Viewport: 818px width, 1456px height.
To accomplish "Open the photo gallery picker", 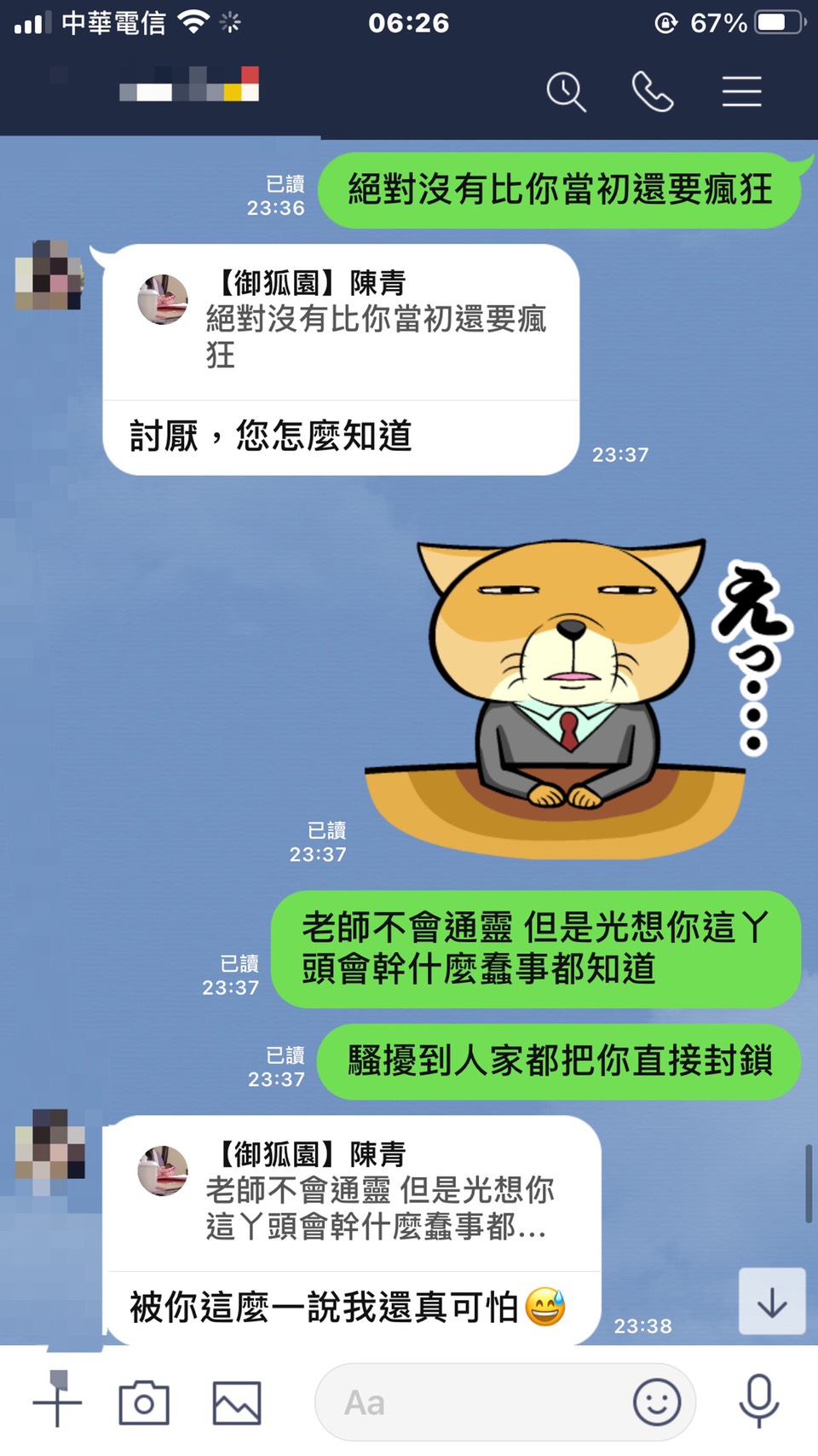I will pyautogui.click(x=236, y=1402).
